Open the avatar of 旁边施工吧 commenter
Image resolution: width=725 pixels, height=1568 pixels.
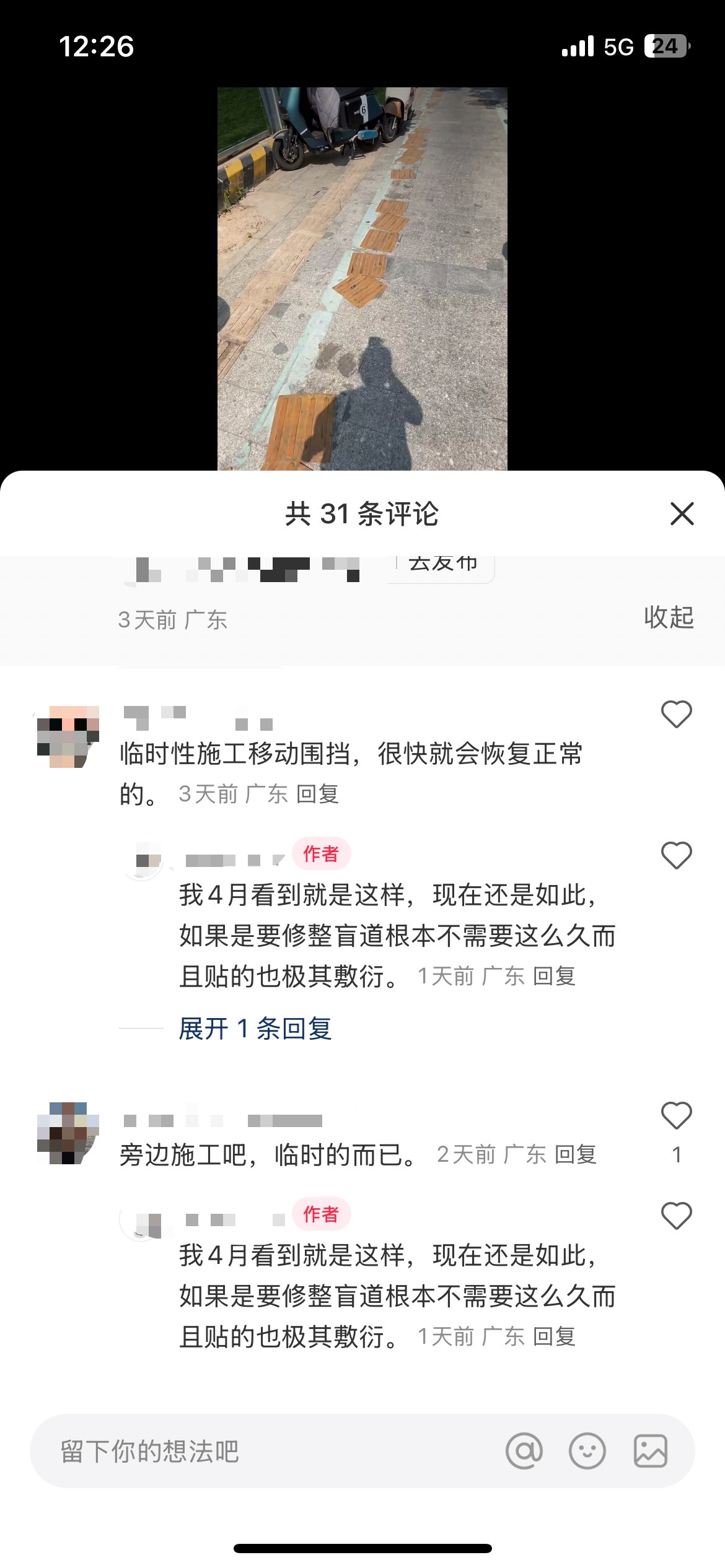[68, 1133]
